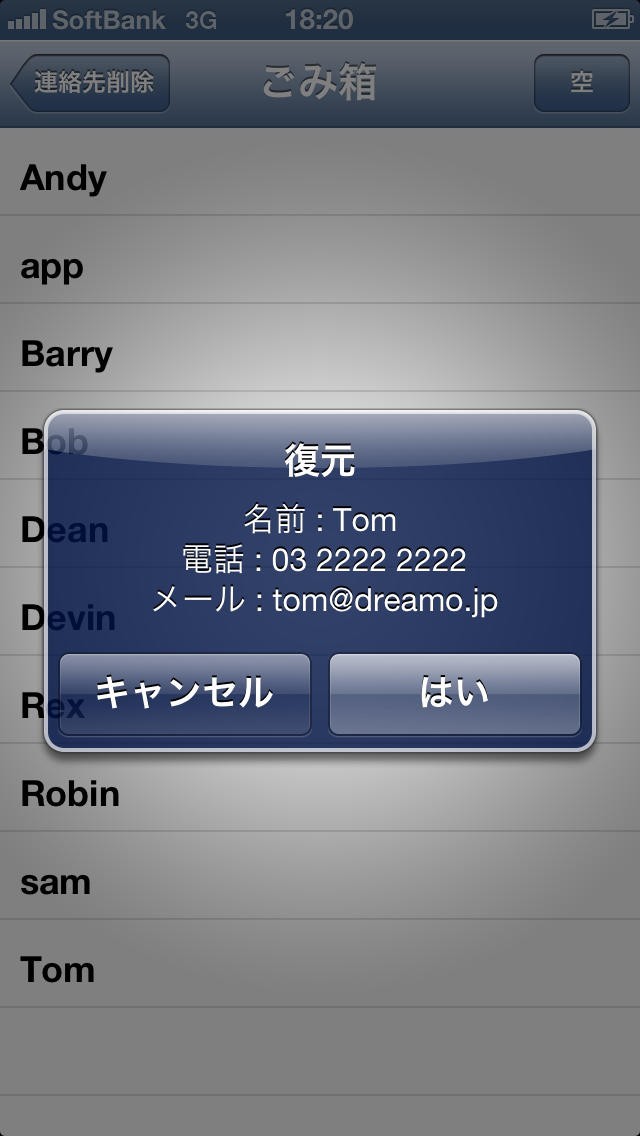Go back using the 連絡先削除 button

pos(91,83)
